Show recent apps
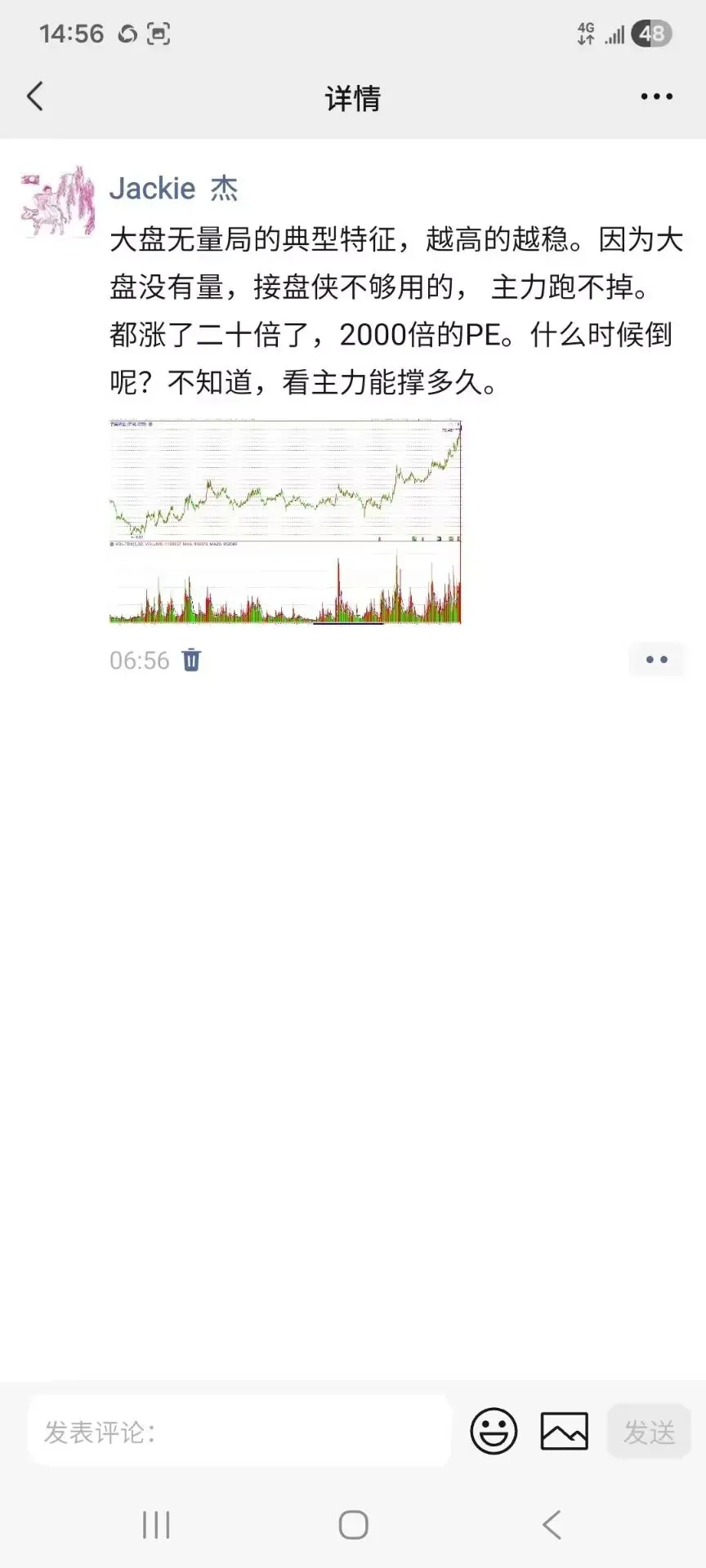 click(x=156, y=1525)
